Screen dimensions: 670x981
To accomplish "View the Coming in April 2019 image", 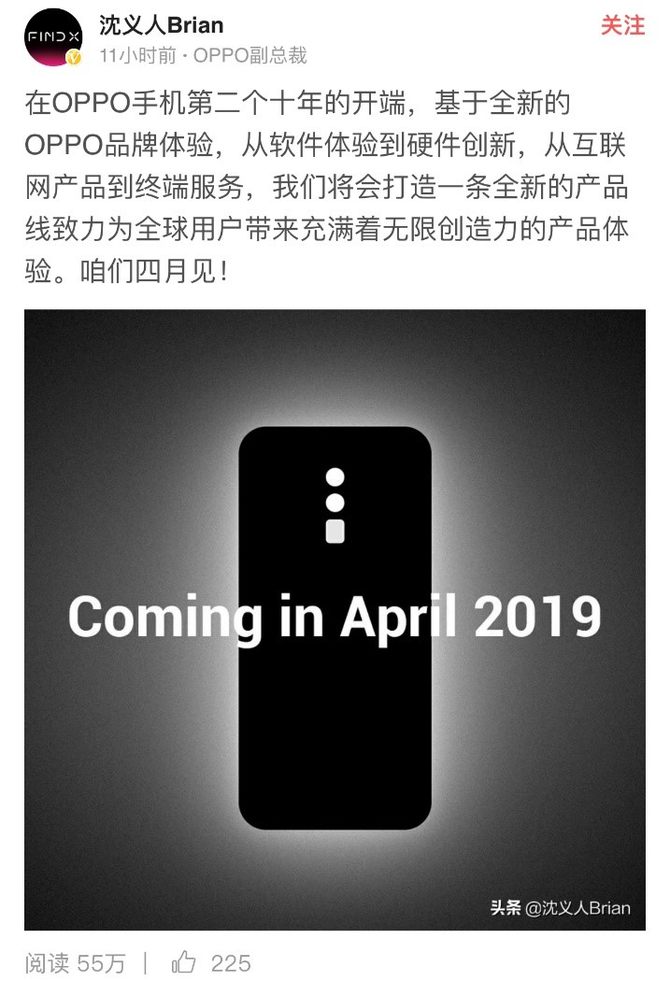I will point(335,619).
